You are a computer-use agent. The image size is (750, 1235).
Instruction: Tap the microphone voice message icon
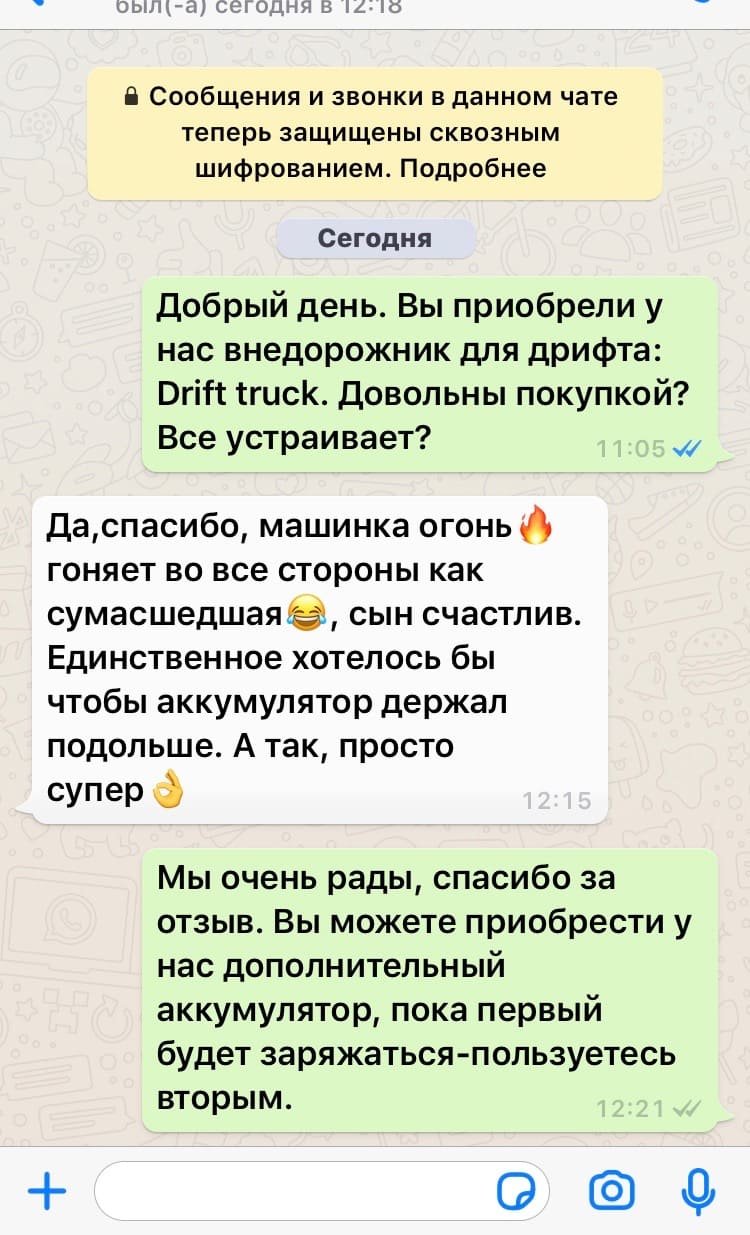(697, 1191)
